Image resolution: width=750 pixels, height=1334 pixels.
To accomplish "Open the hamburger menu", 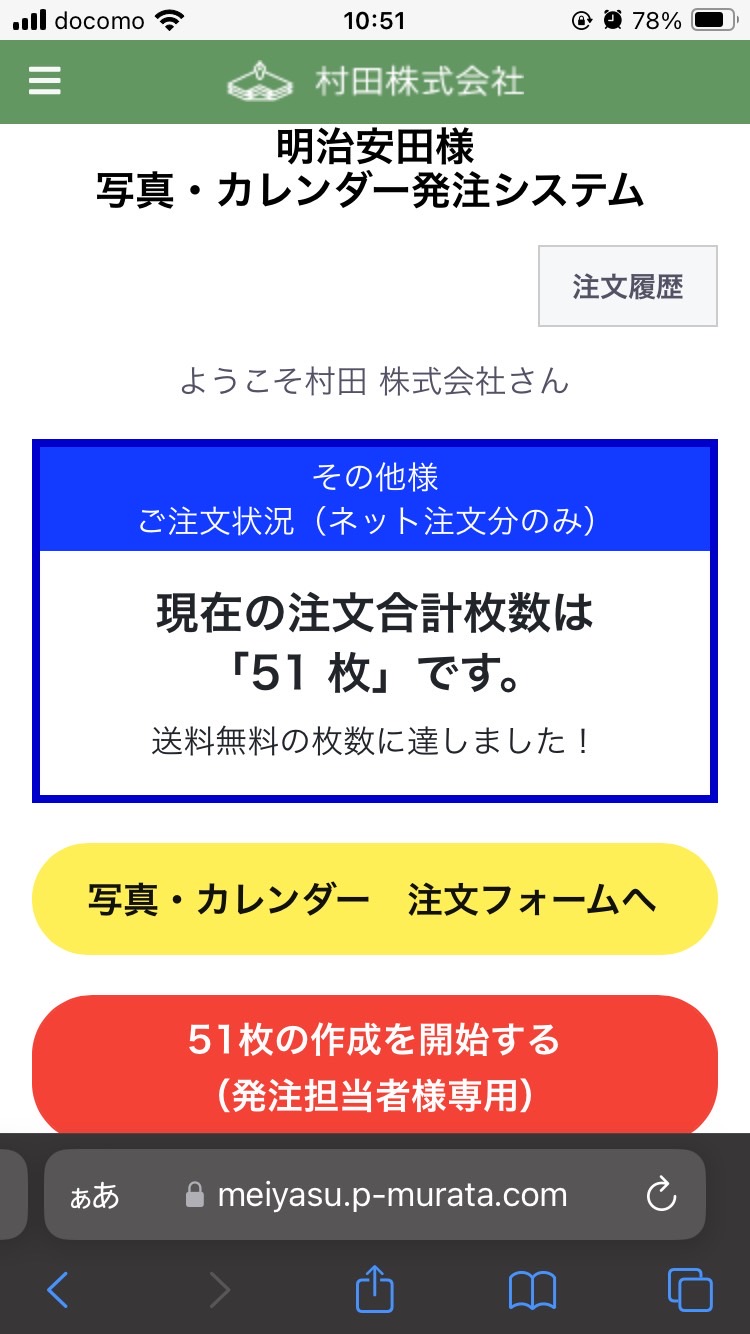I will point(45,81).
